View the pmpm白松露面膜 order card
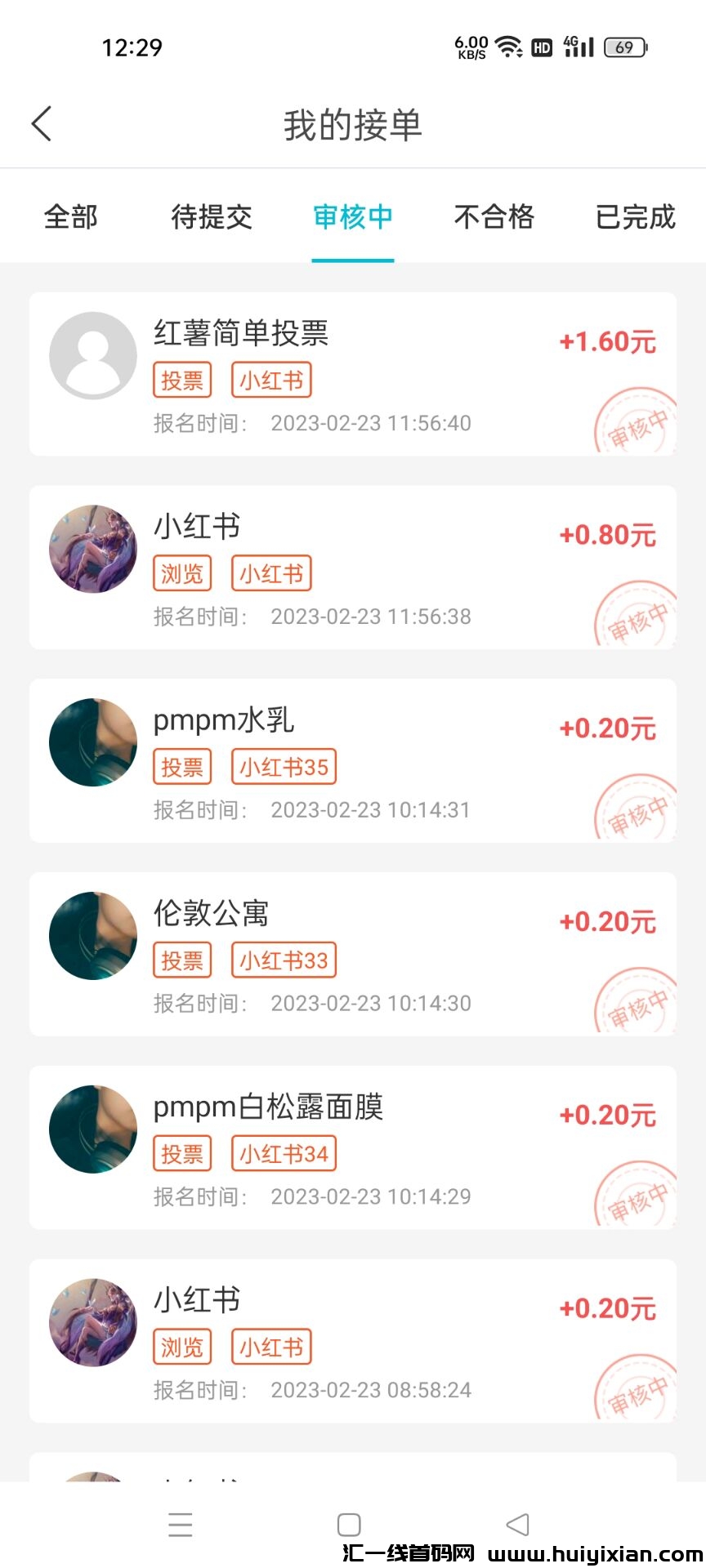The image size is (706, 1568). tap(353, 1147)
